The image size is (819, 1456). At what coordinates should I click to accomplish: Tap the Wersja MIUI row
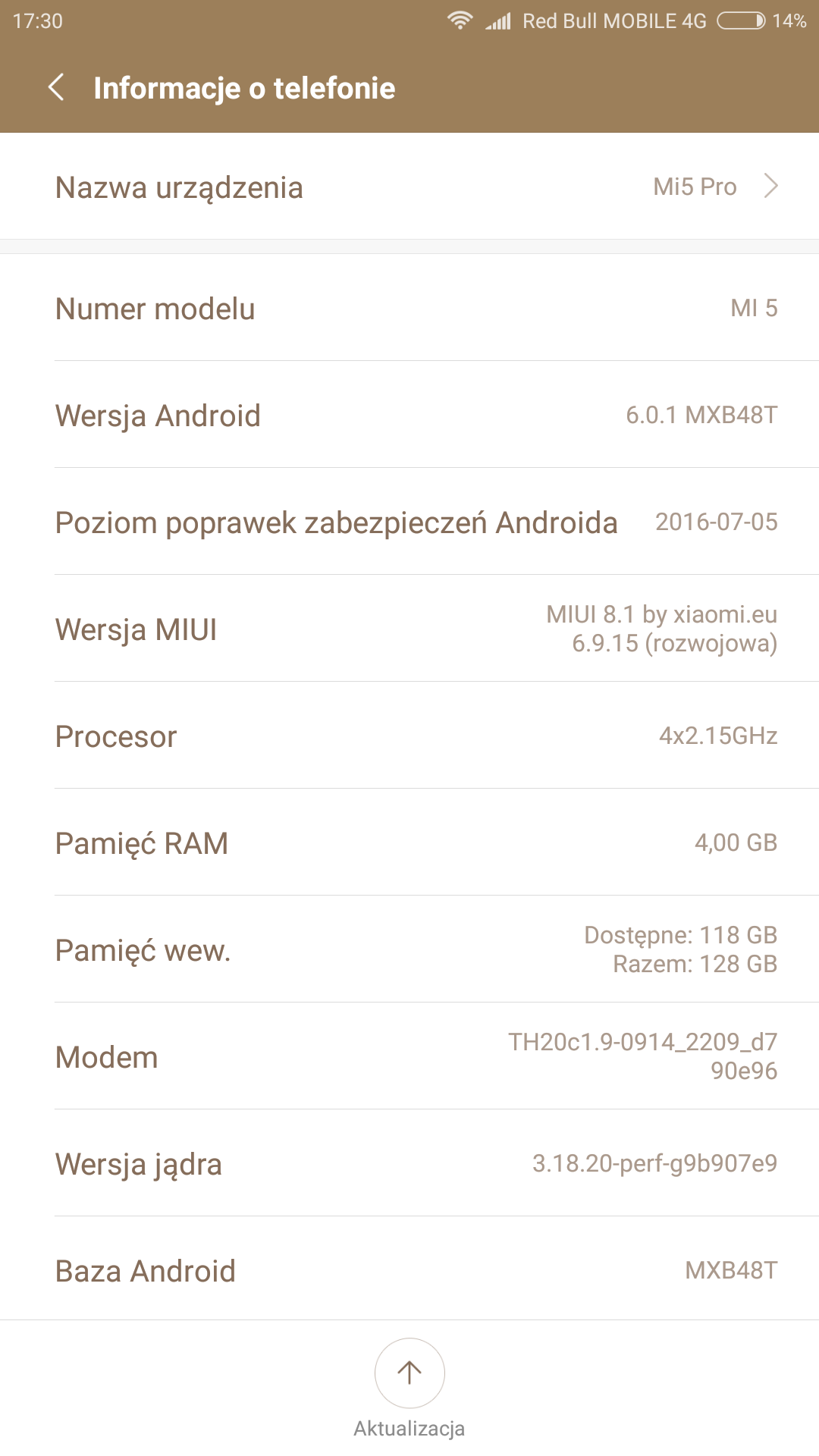click(409, 629)
